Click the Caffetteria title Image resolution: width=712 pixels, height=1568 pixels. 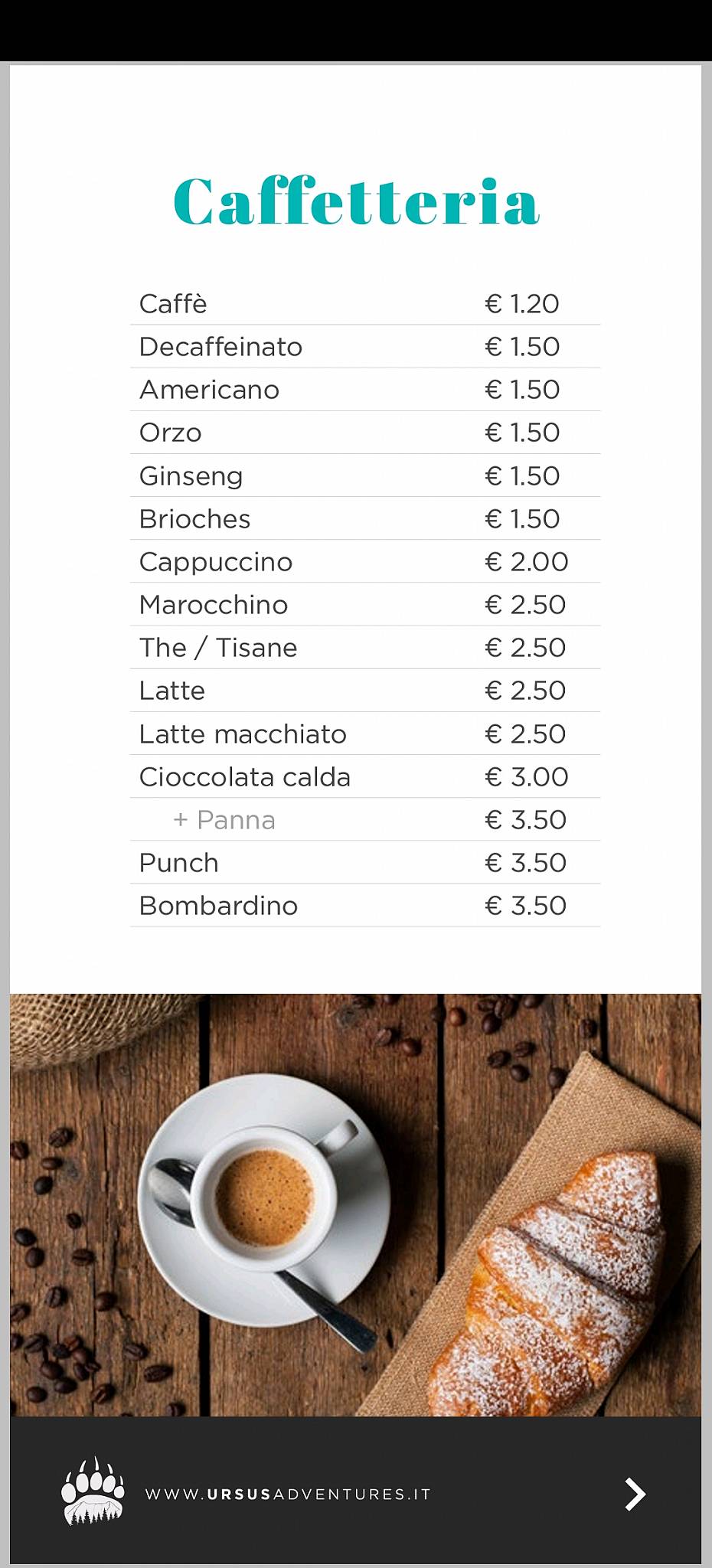356,202
